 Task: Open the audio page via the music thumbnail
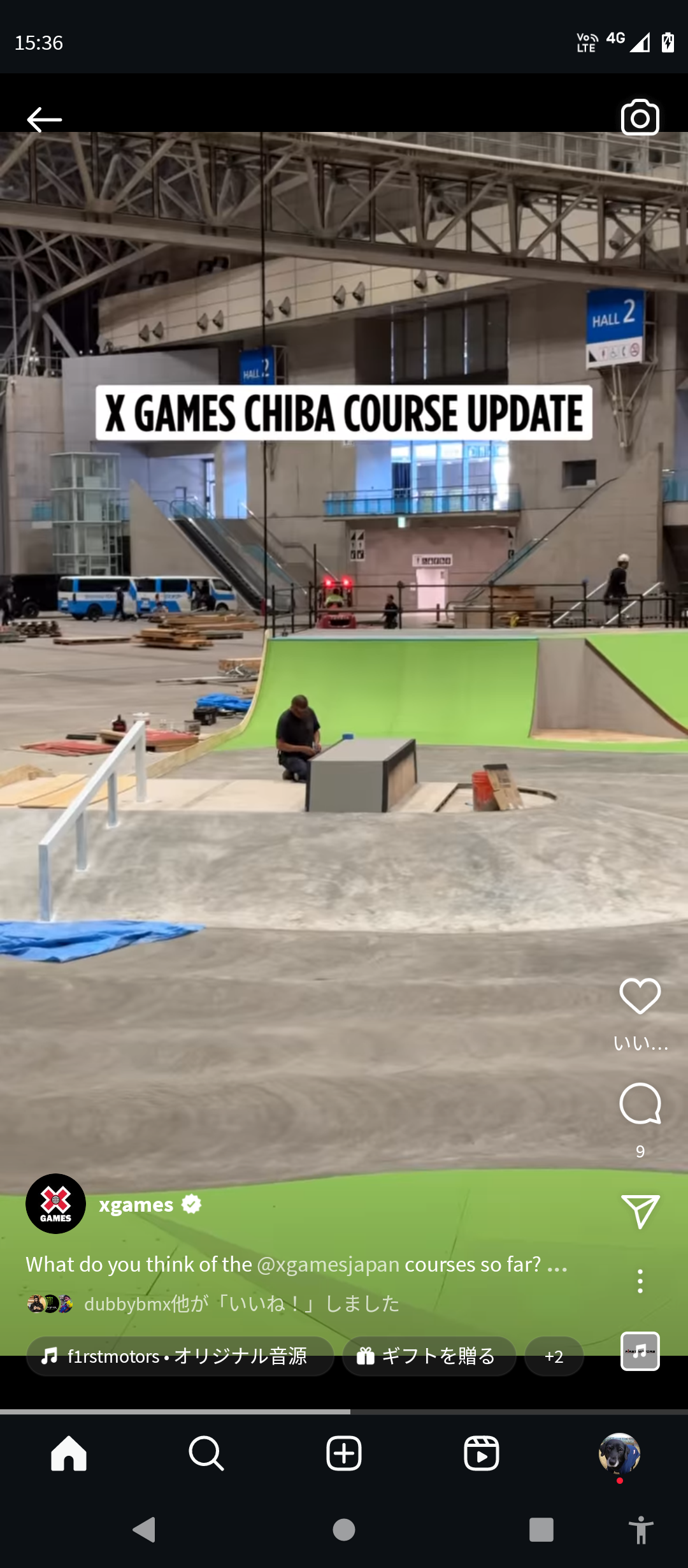(x=640, y=1351)
